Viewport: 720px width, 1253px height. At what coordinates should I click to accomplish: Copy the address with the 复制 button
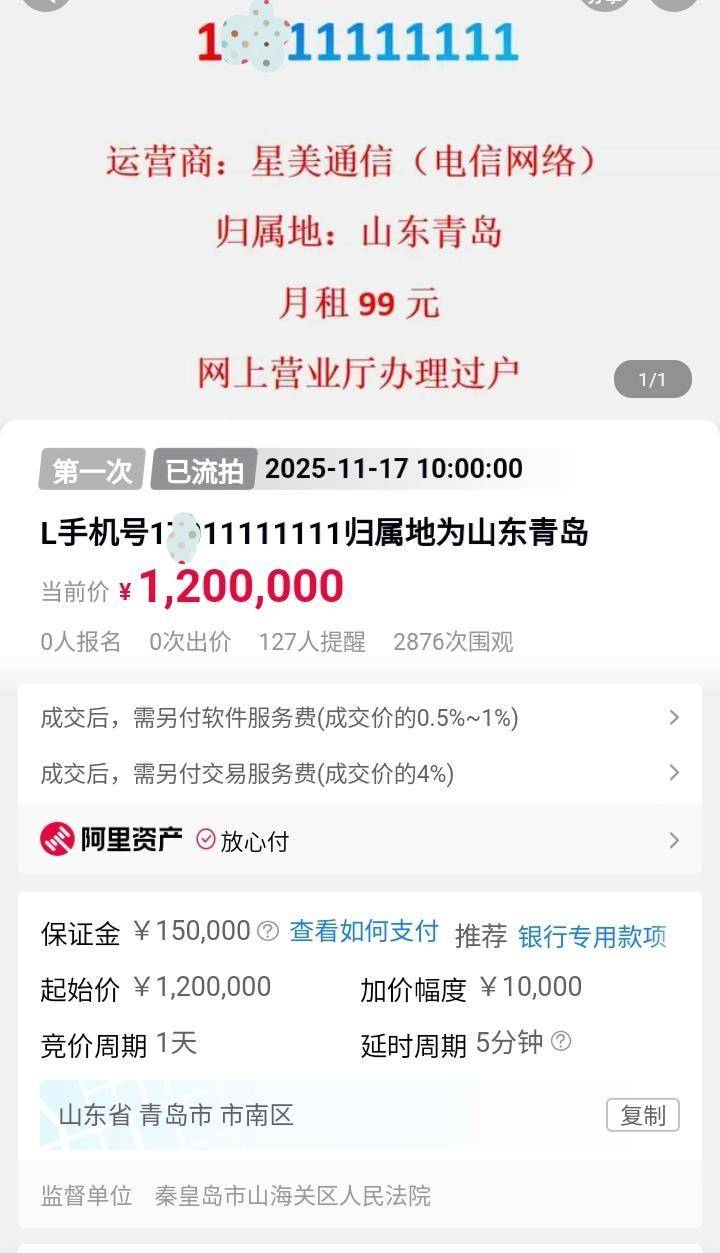pyautogui.click(x=642, y=1115)
